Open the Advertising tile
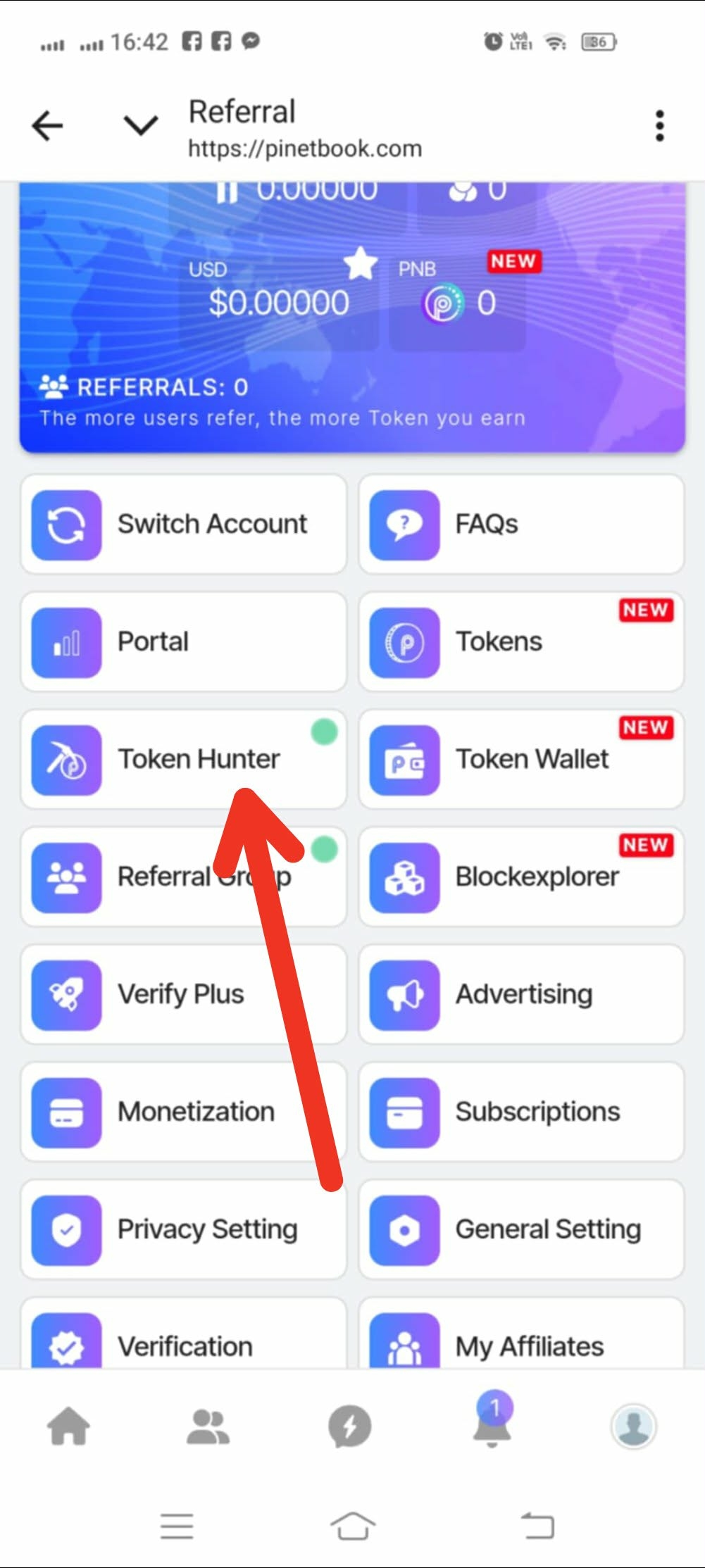 pyautogui.click(x=521, y=995)
